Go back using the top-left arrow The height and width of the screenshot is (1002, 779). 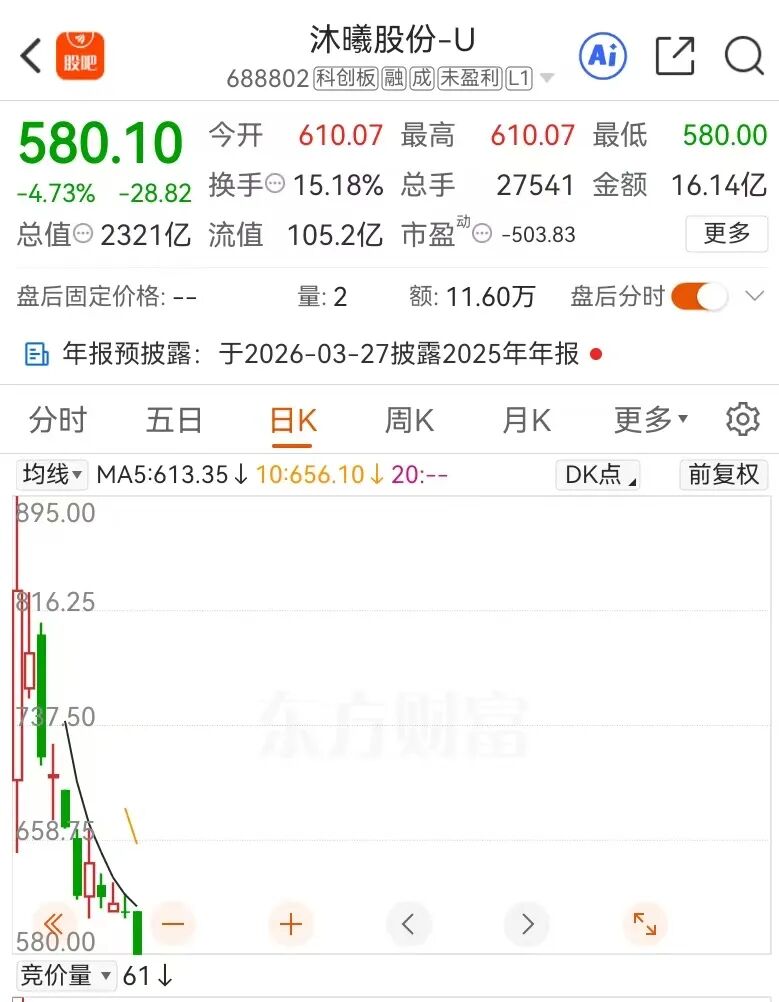tap(31, 56)
